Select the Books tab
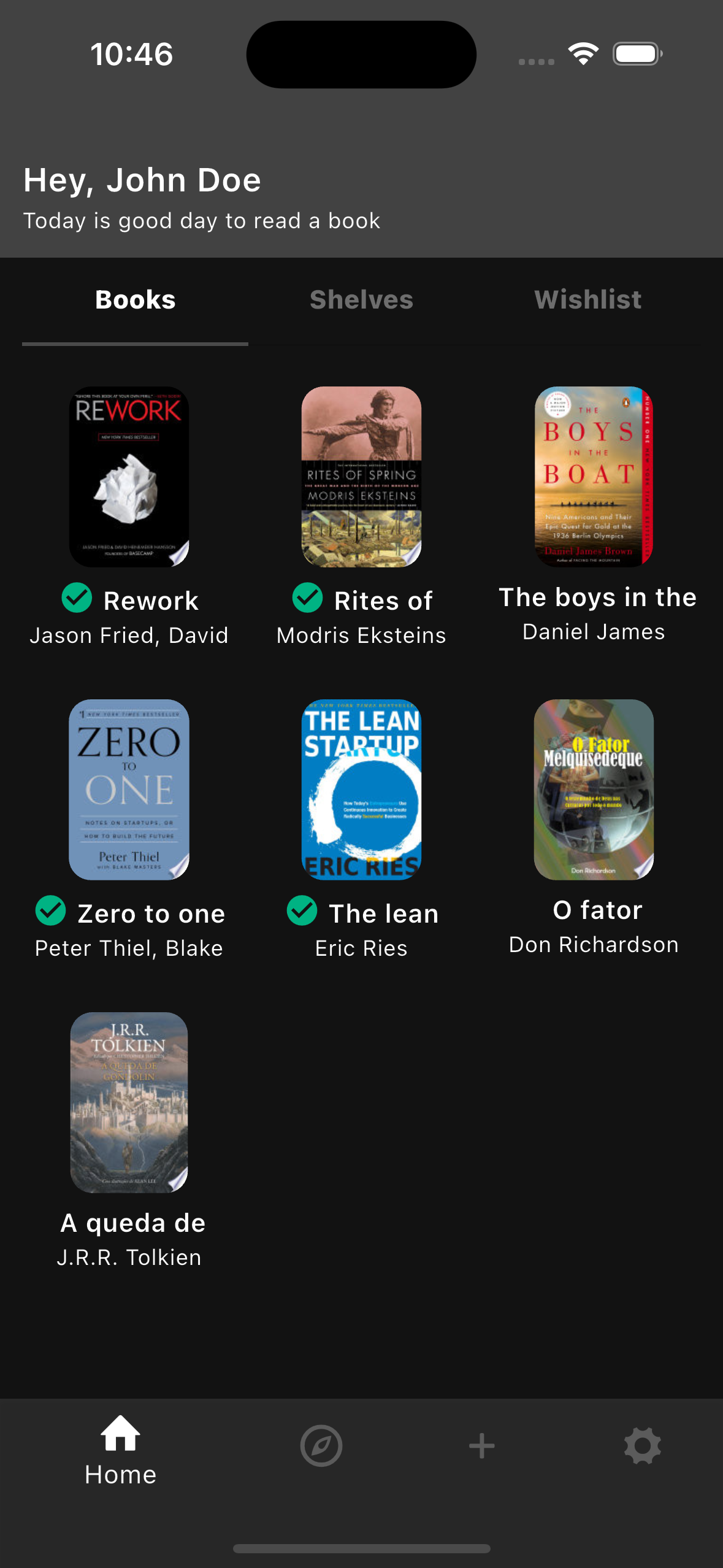 click(x=135, y=300)
